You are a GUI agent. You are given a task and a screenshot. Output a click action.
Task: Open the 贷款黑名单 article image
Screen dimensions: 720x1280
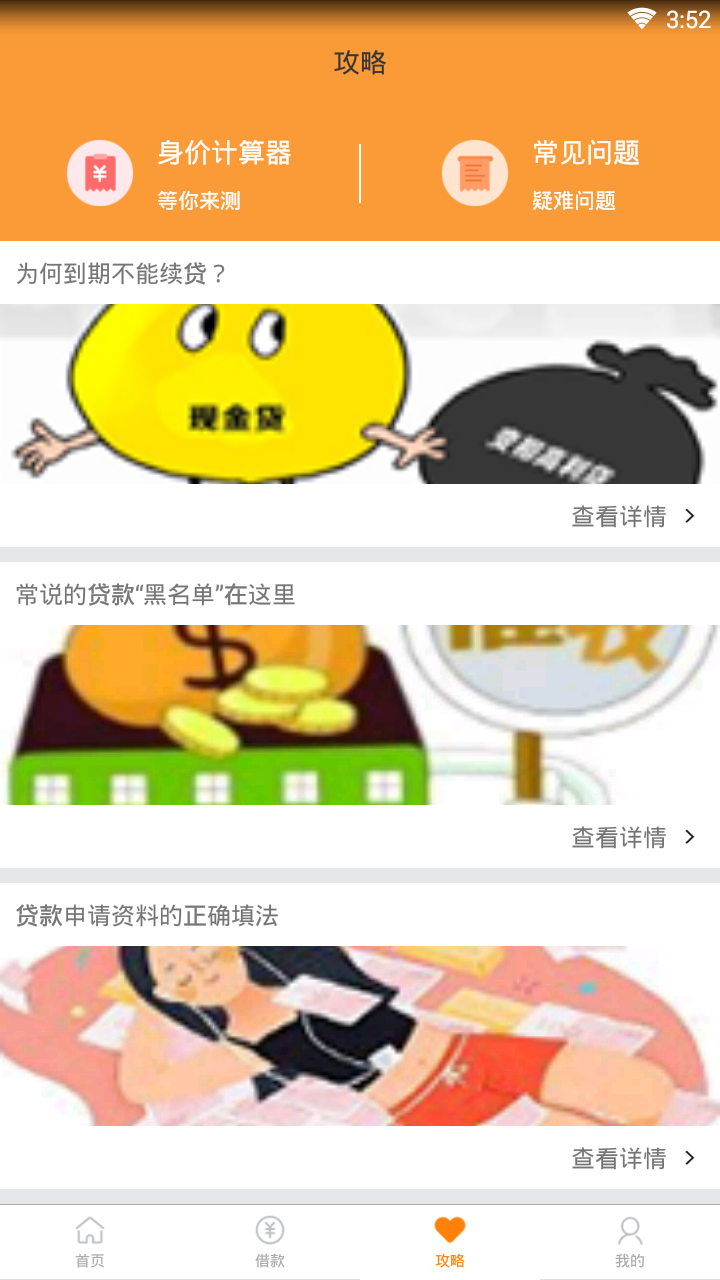pyautogui.click(x=360, y=715)
